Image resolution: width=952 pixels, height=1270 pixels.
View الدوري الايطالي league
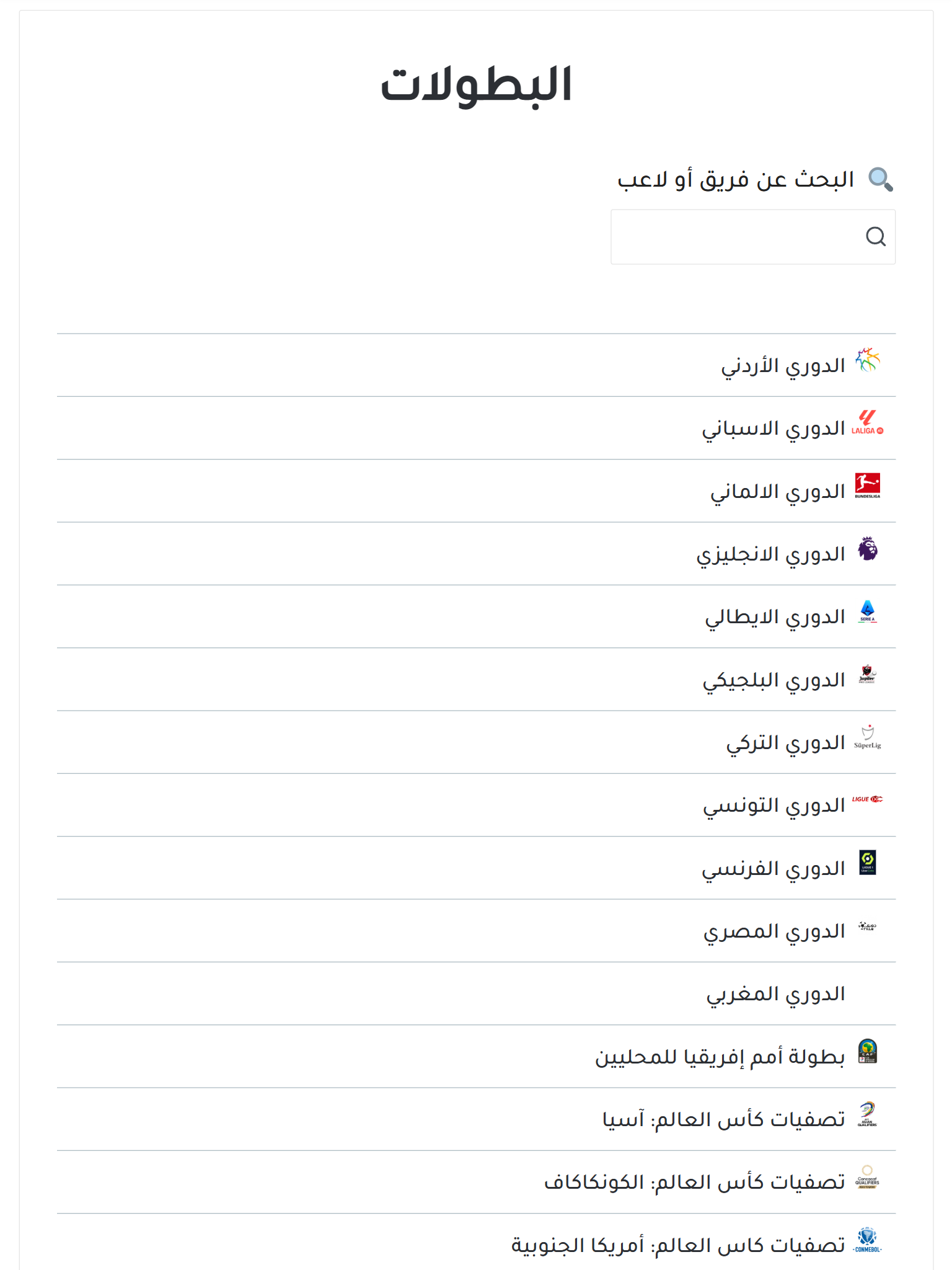point(775,618)
